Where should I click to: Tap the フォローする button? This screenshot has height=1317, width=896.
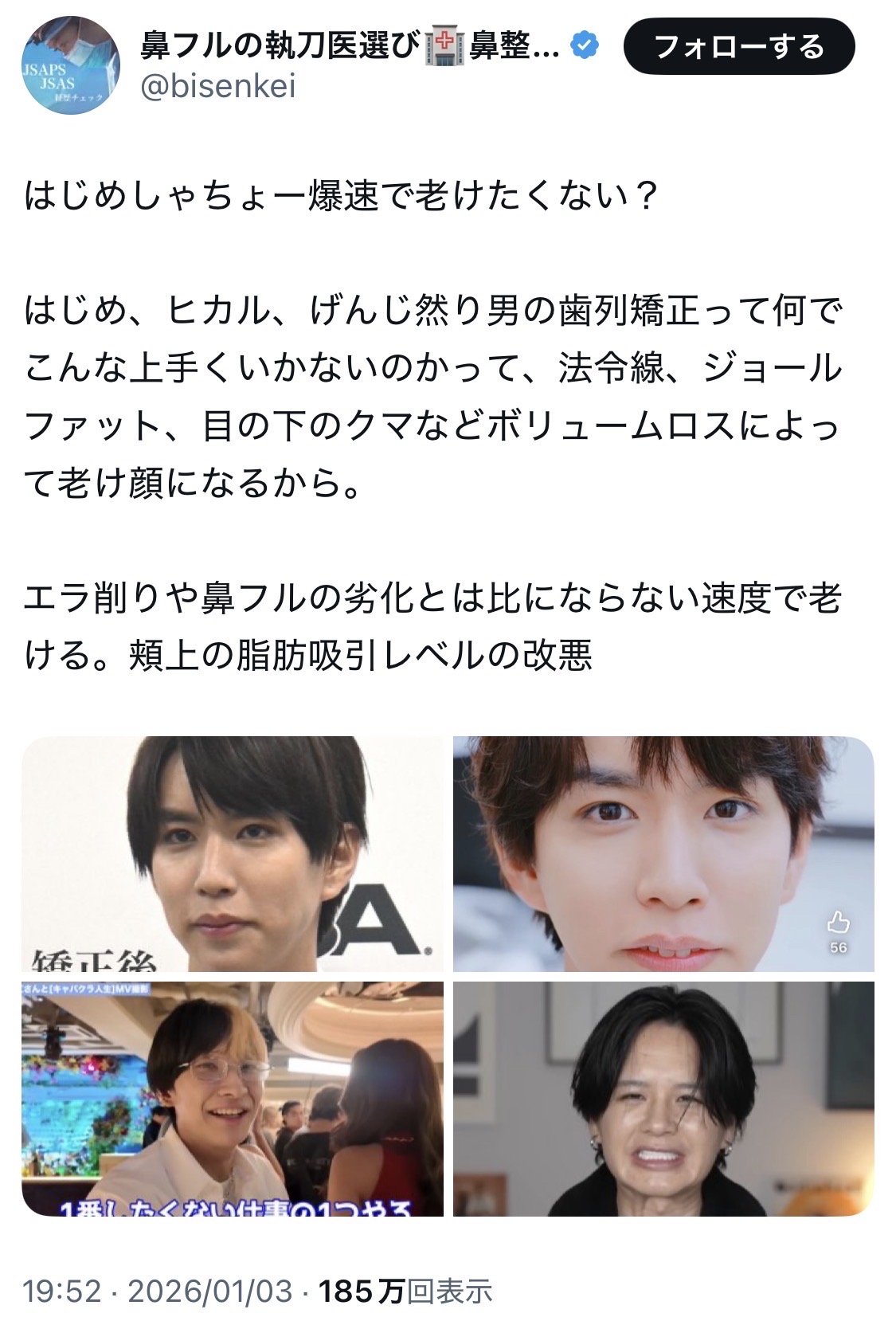[738, 47]
